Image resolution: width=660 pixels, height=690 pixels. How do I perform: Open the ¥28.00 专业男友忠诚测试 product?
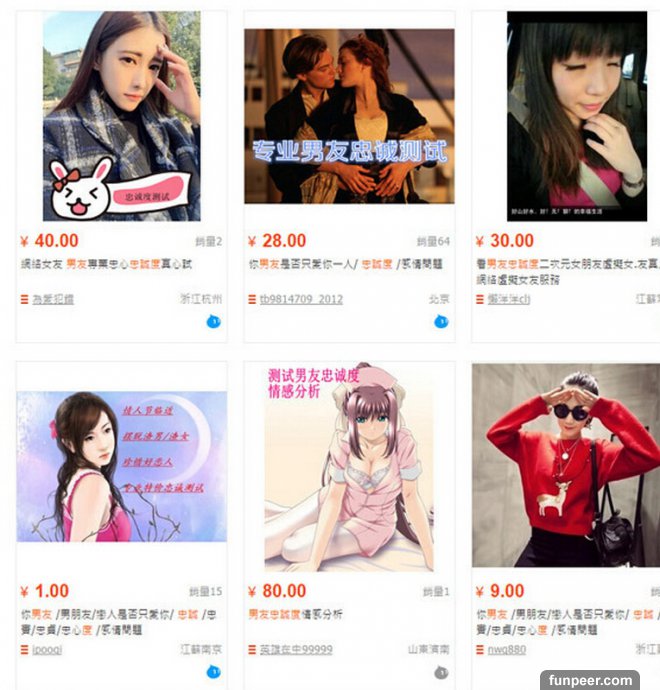pos(349,116)
